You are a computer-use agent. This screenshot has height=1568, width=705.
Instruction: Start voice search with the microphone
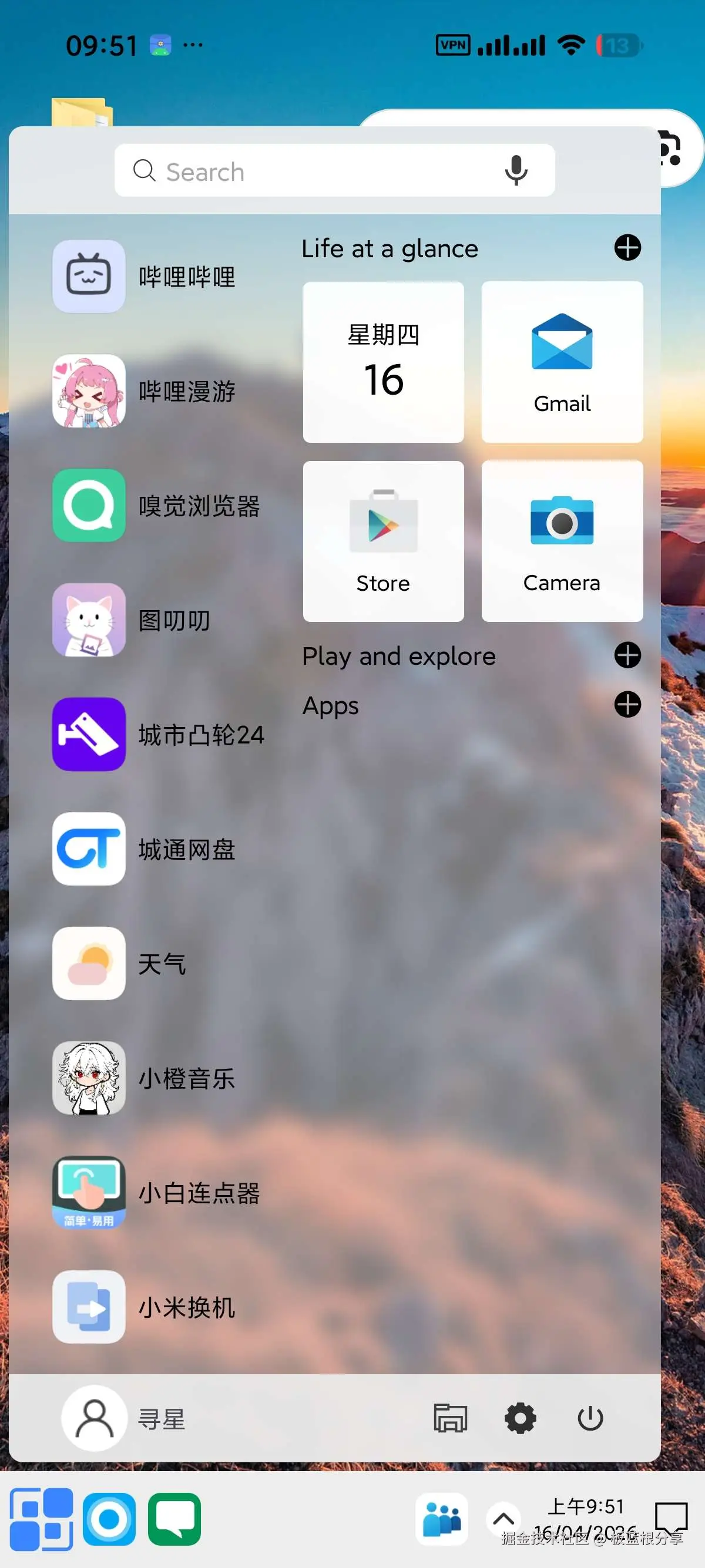(516, 170)
